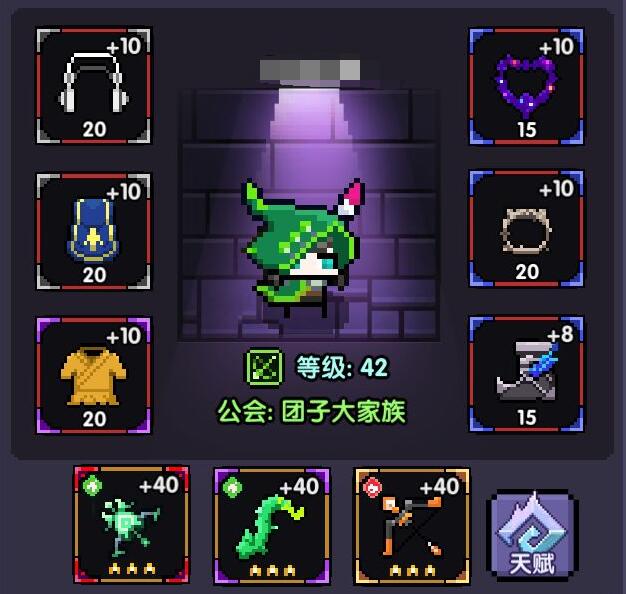This screenshot has width=626, height=594.
Task: Open the purple heart necklace slot
Action: 526,86
